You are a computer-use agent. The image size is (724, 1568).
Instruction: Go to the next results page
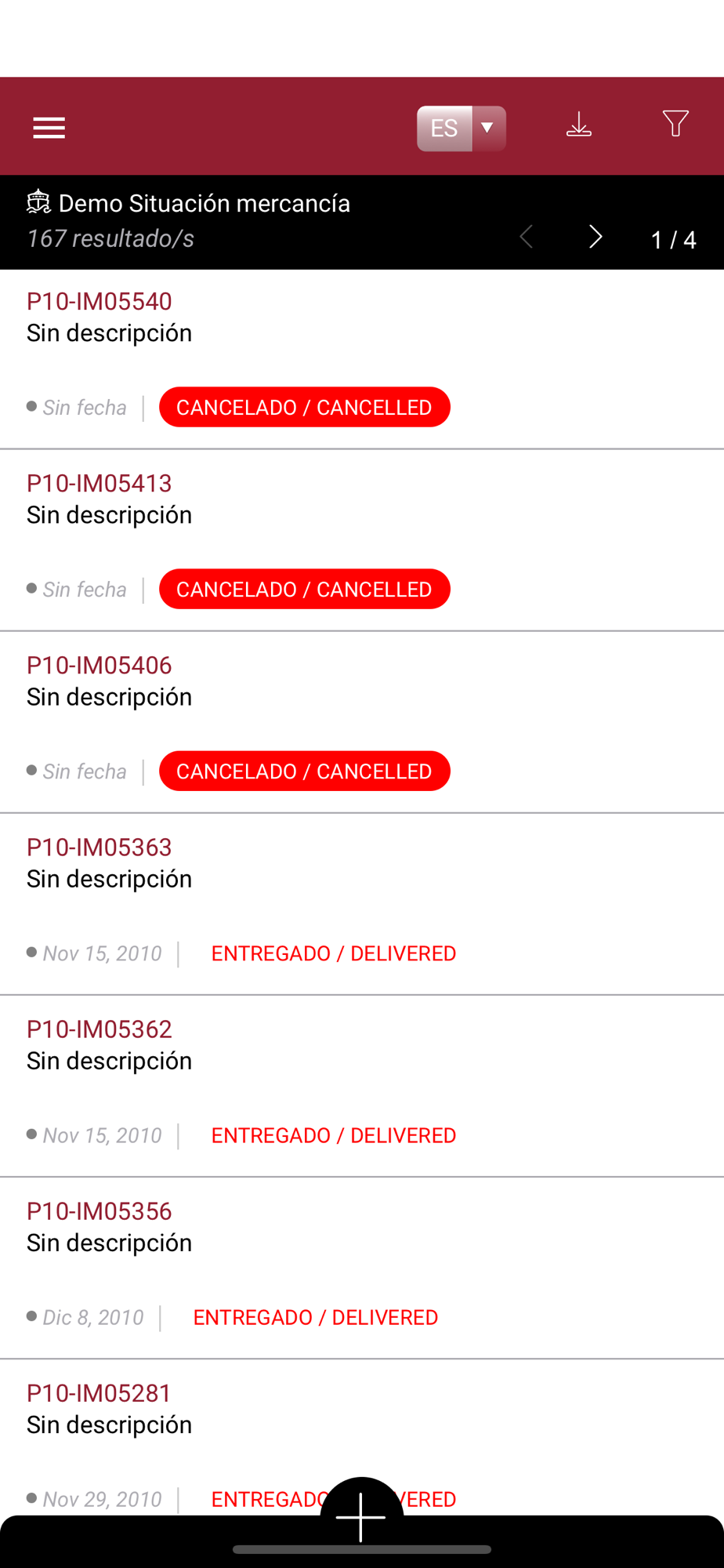pyautogui.click(x=595, y=237)
